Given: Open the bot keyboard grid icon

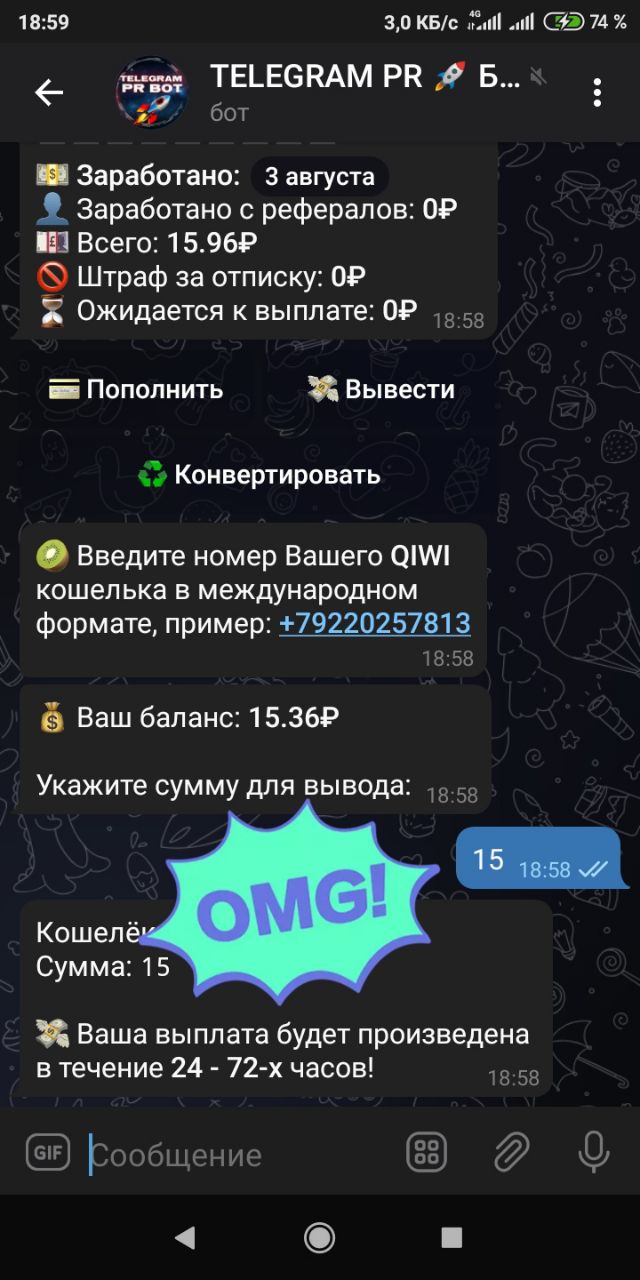Looking at the screenshot, I should point(427,1153).
